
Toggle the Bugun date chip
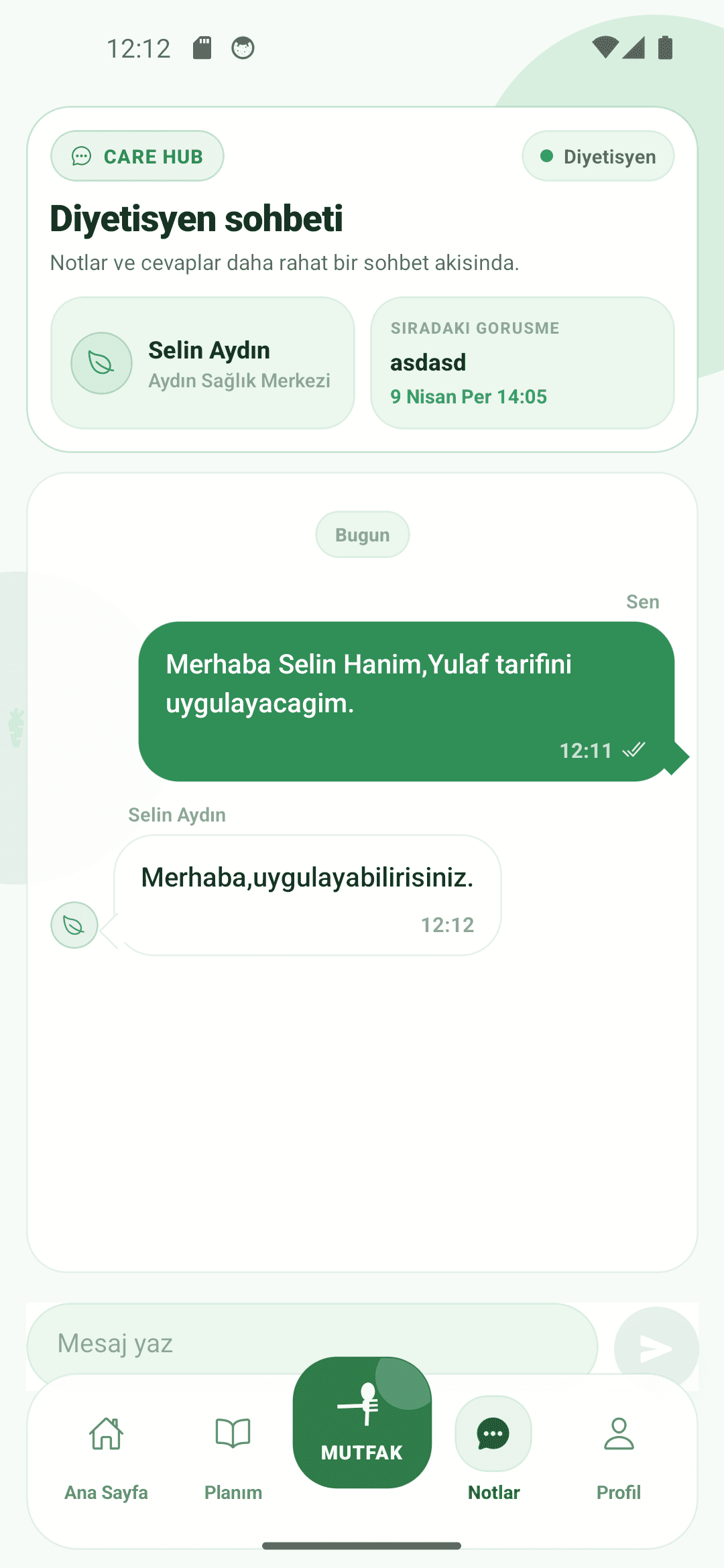coord(362,534)
